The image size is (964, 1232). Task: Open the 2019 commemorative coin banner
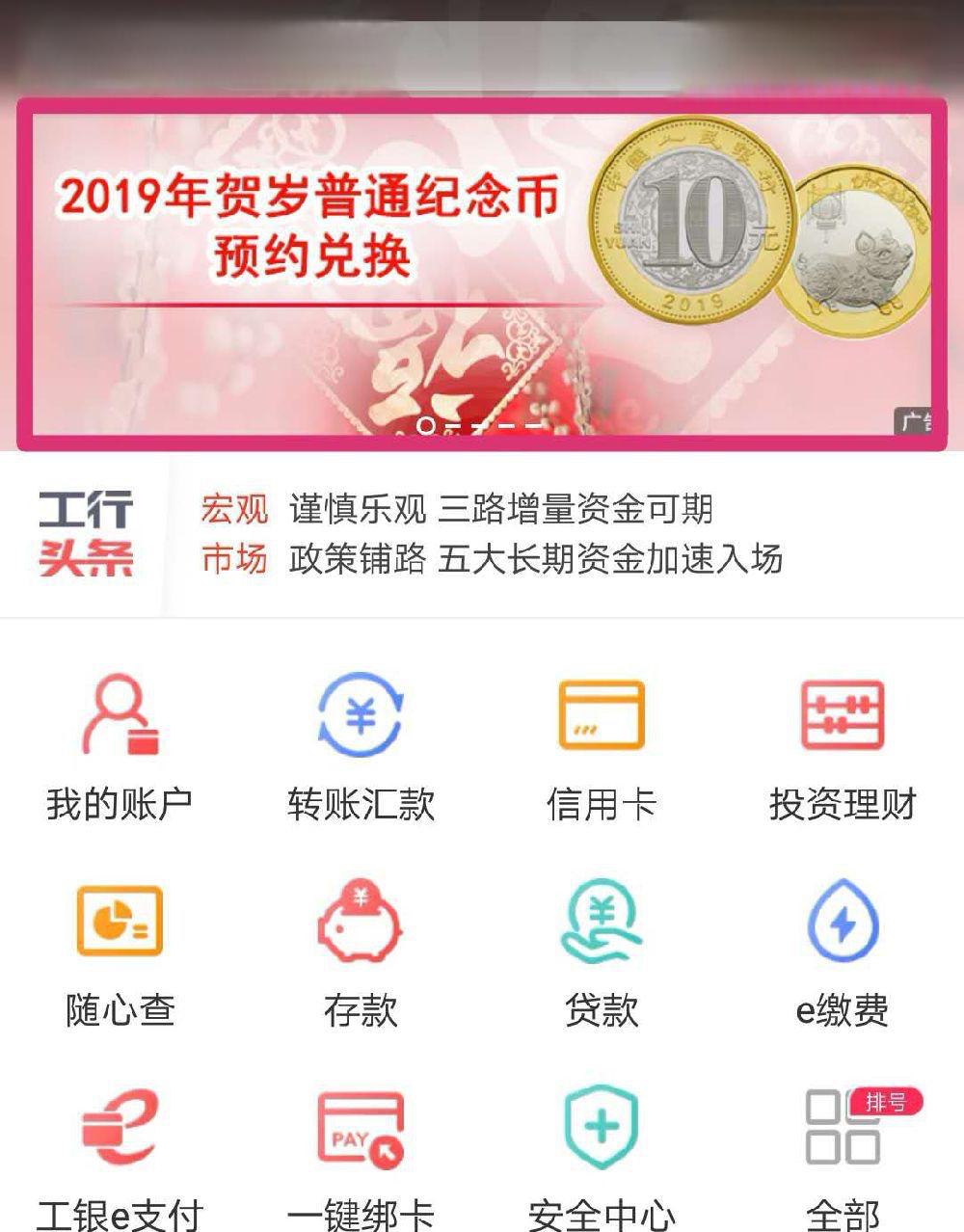pos(482,270)
